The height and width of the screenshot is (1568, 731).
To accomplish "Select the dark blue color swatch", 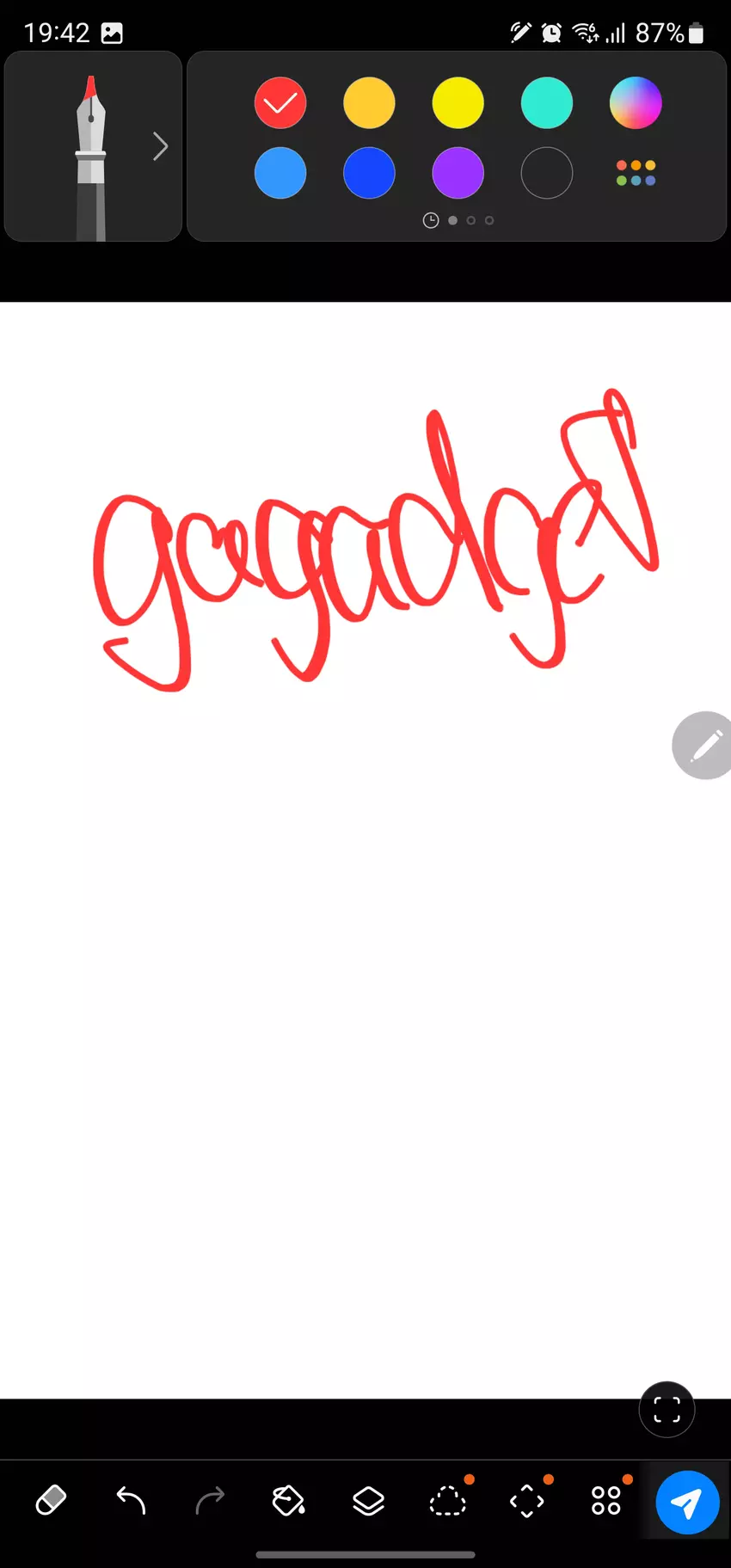I will tap(369, 173).
